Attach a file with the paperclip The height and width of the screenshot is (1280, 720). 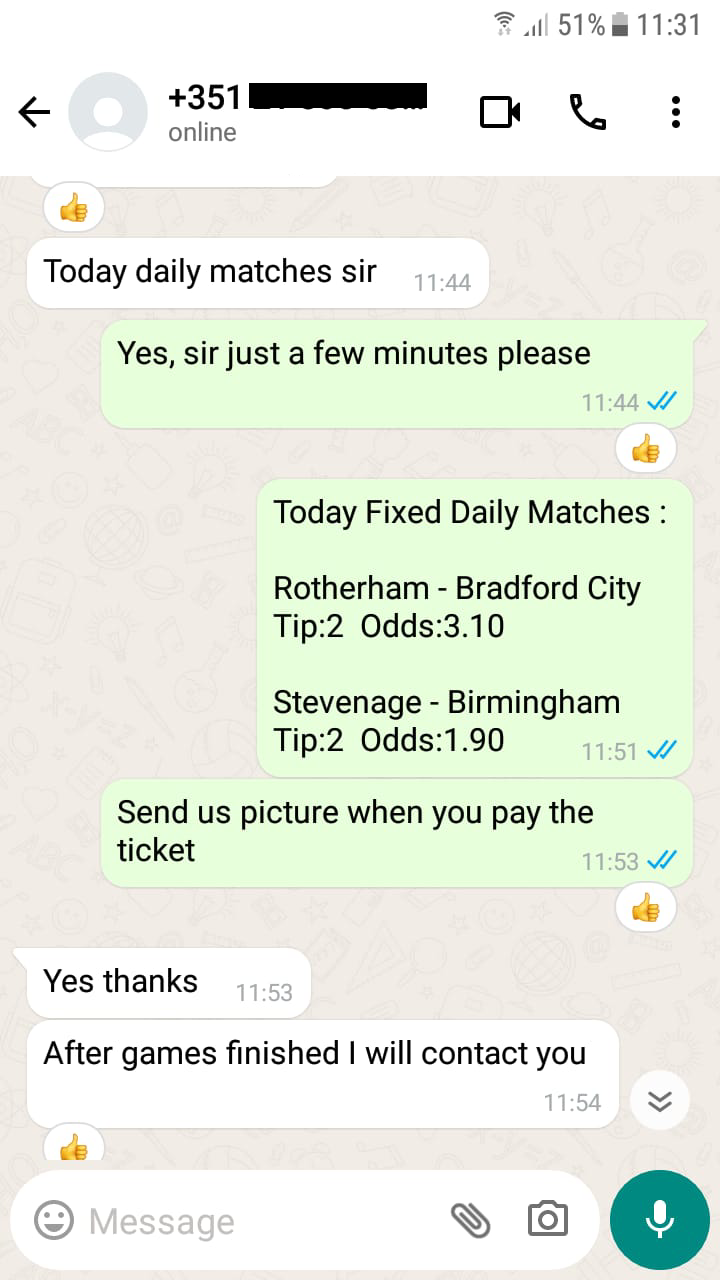[470, 1220]
